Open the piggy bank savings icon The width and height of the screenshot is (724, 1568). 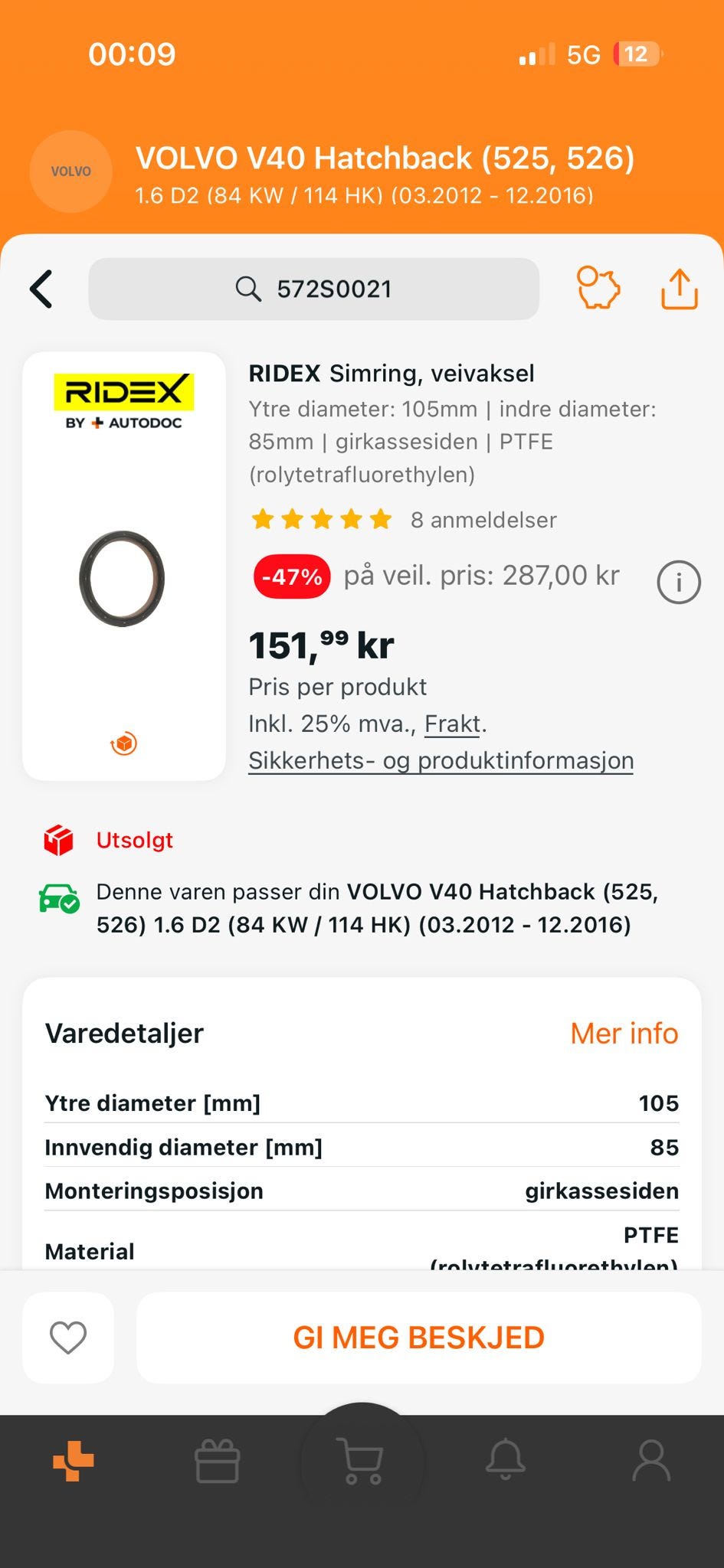pos(598,289)
